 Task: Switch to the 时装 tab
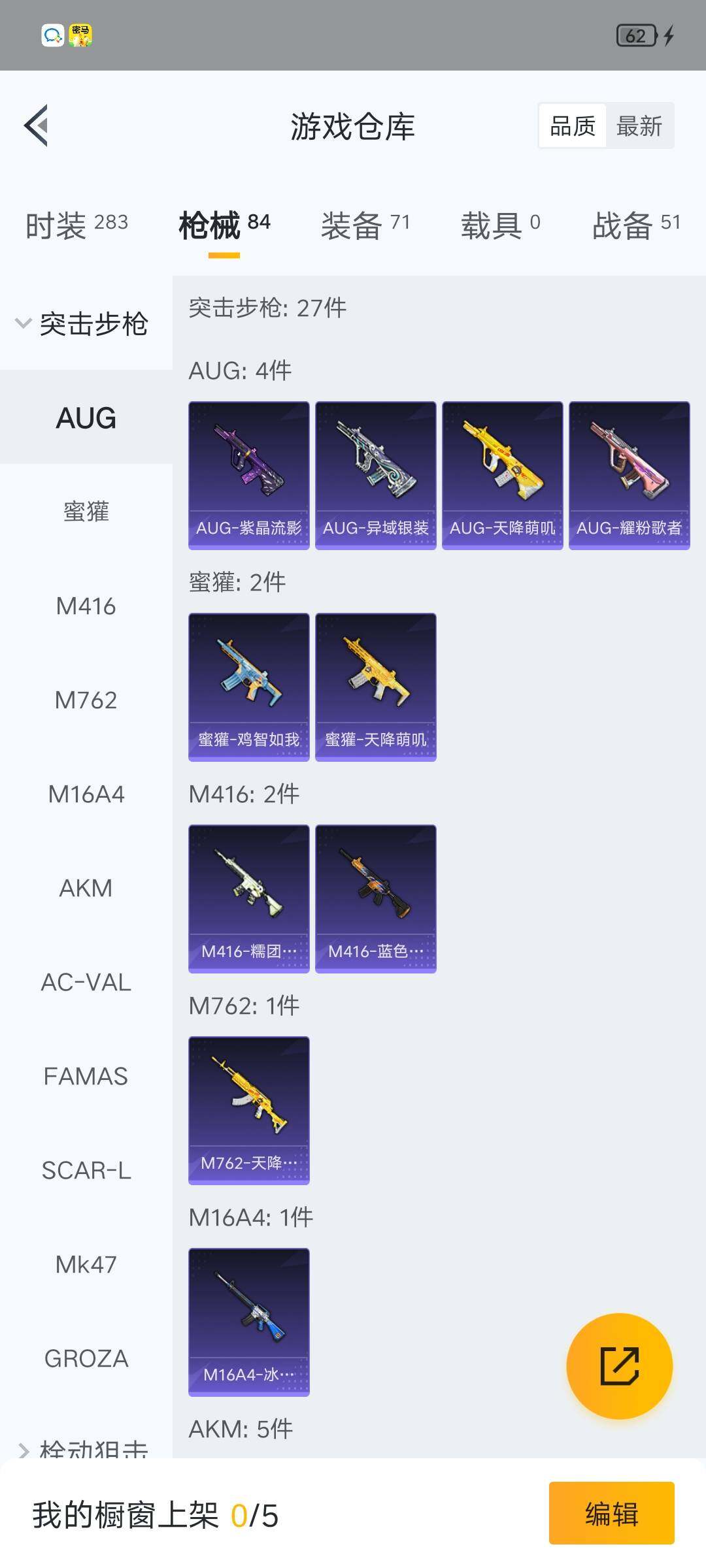76,225
